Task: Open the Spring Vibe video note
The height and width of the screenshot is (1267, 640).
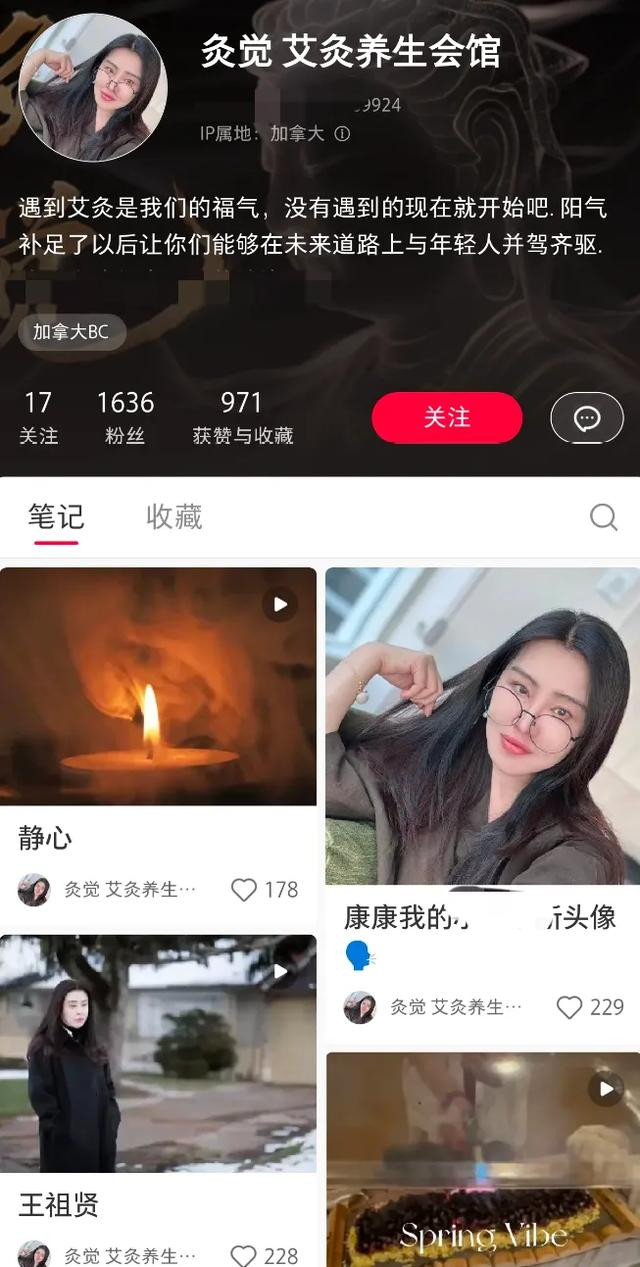Action: click(x=482, y=1159)
